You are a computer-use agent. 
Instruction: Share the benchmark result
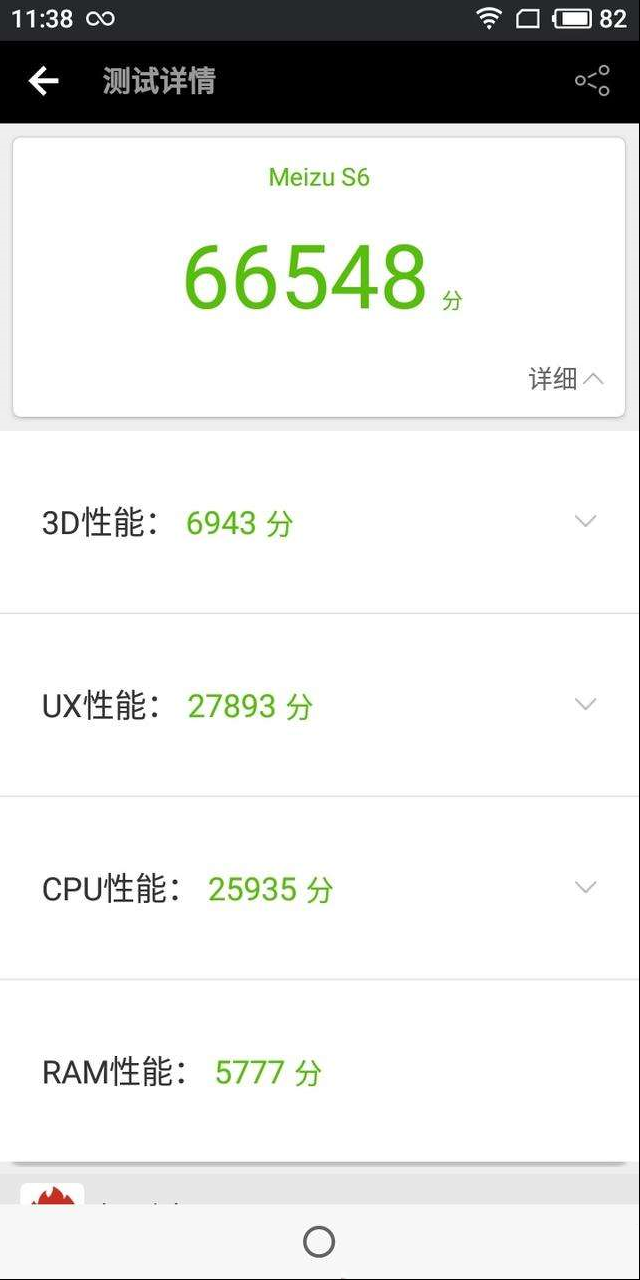pos(592,81)
